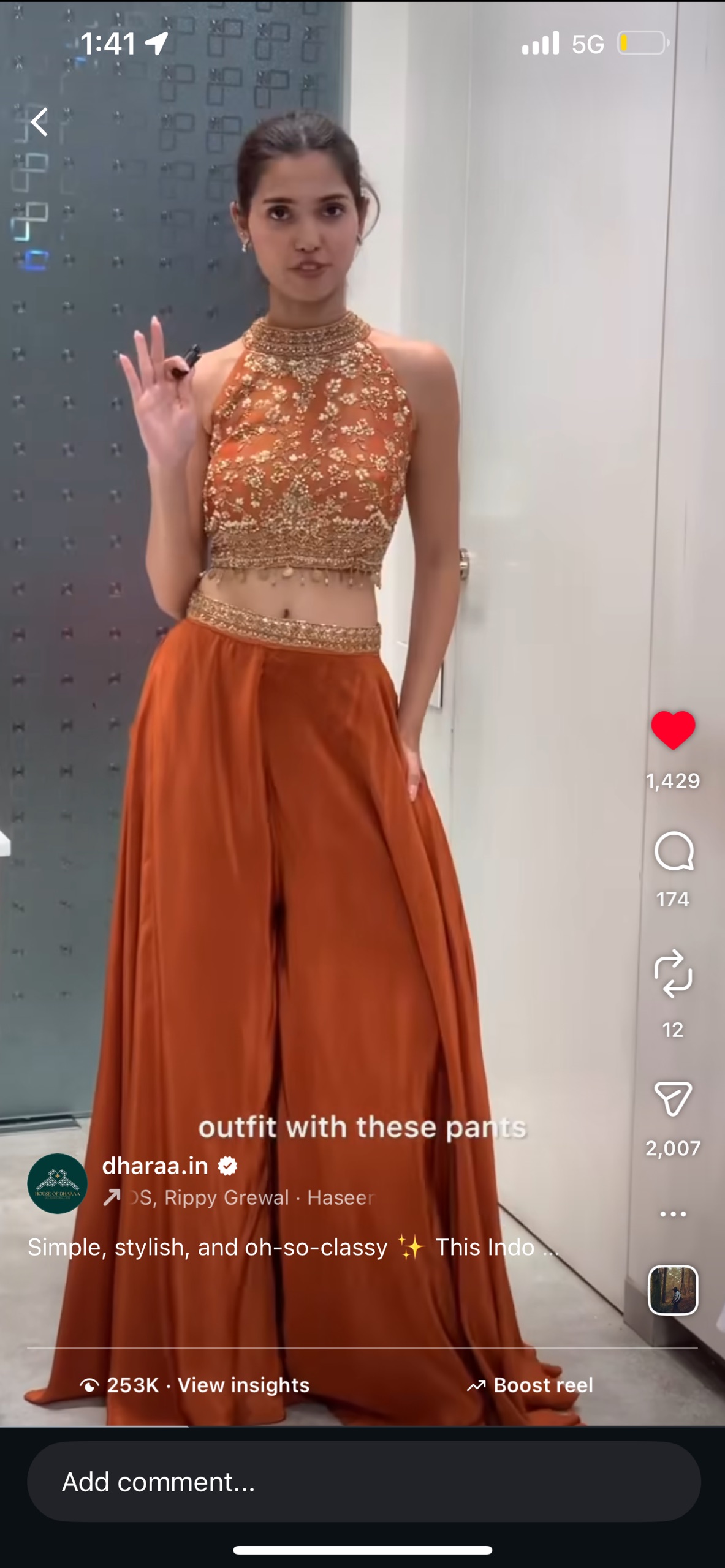Tap the Add comment field
This screenshot has height=1568, width=725.
pos(363,1482)
